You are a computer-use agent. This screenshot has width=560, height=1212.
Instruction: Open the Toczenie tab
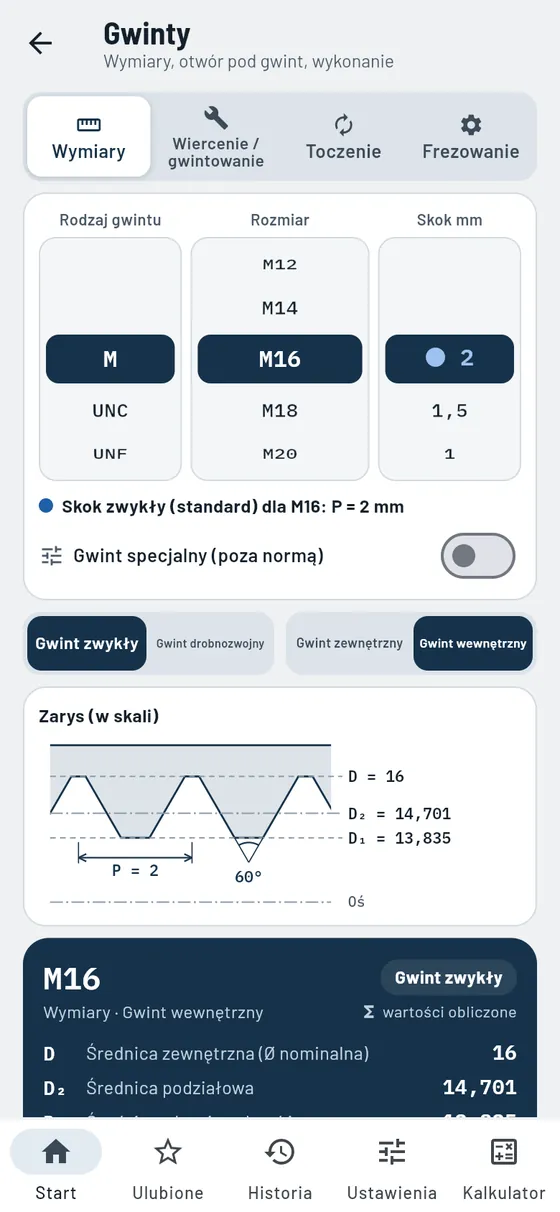click(x=343, y=137)
